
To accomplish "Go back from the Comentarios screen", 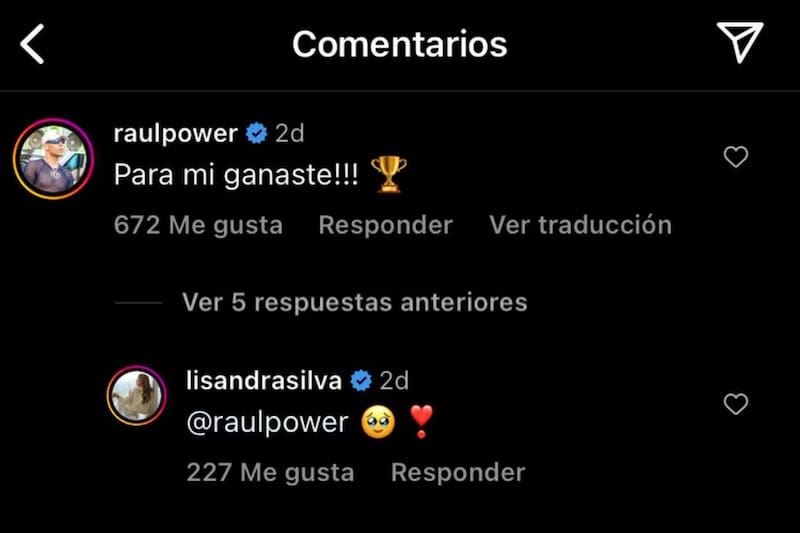I will click(33, 45).
